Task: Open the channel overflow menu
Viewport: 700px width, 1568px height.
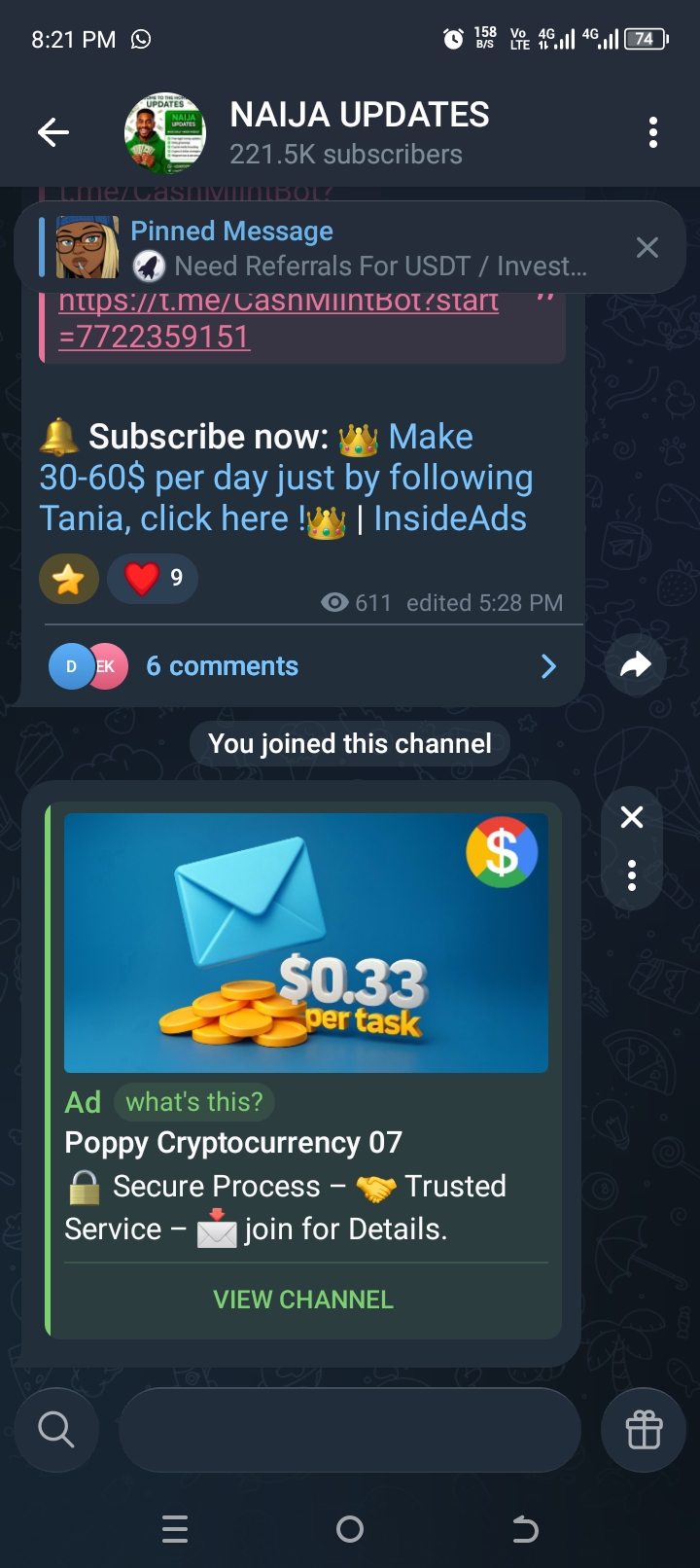Action: pos(652,132)
